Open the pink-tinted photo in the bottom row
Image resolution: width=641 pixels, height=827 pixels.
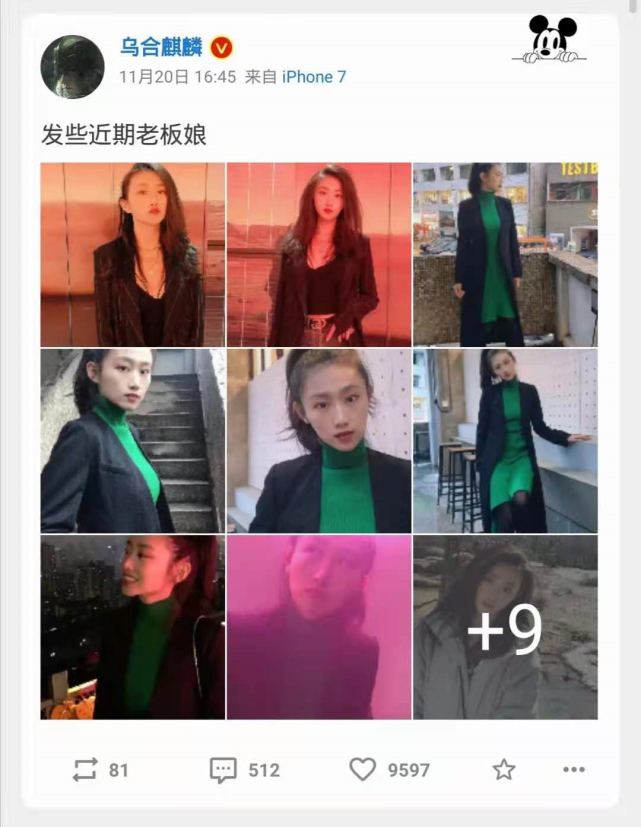(319, 627)
